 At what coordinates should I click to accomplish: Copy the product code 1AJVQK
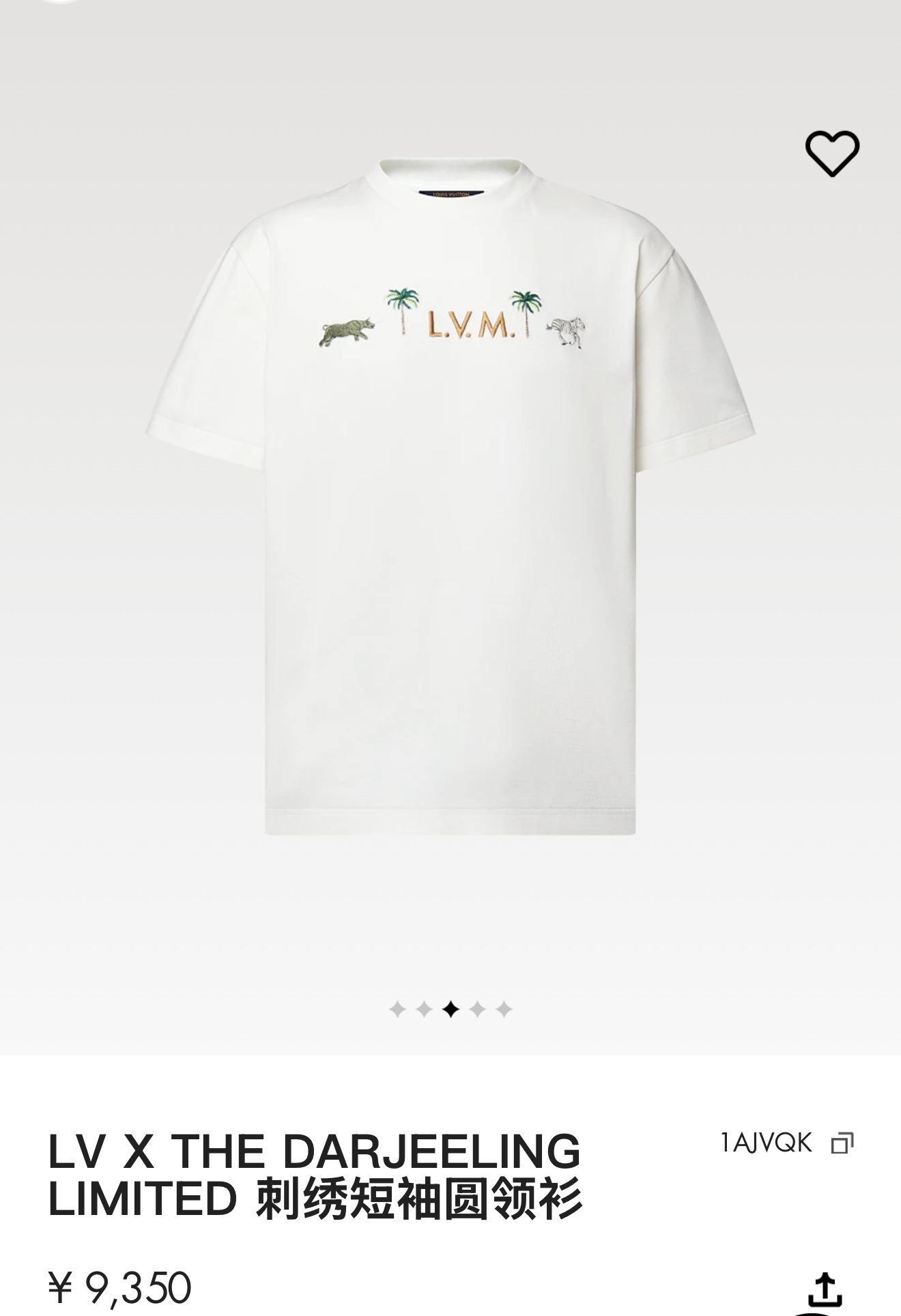(x=842, y=1143)
